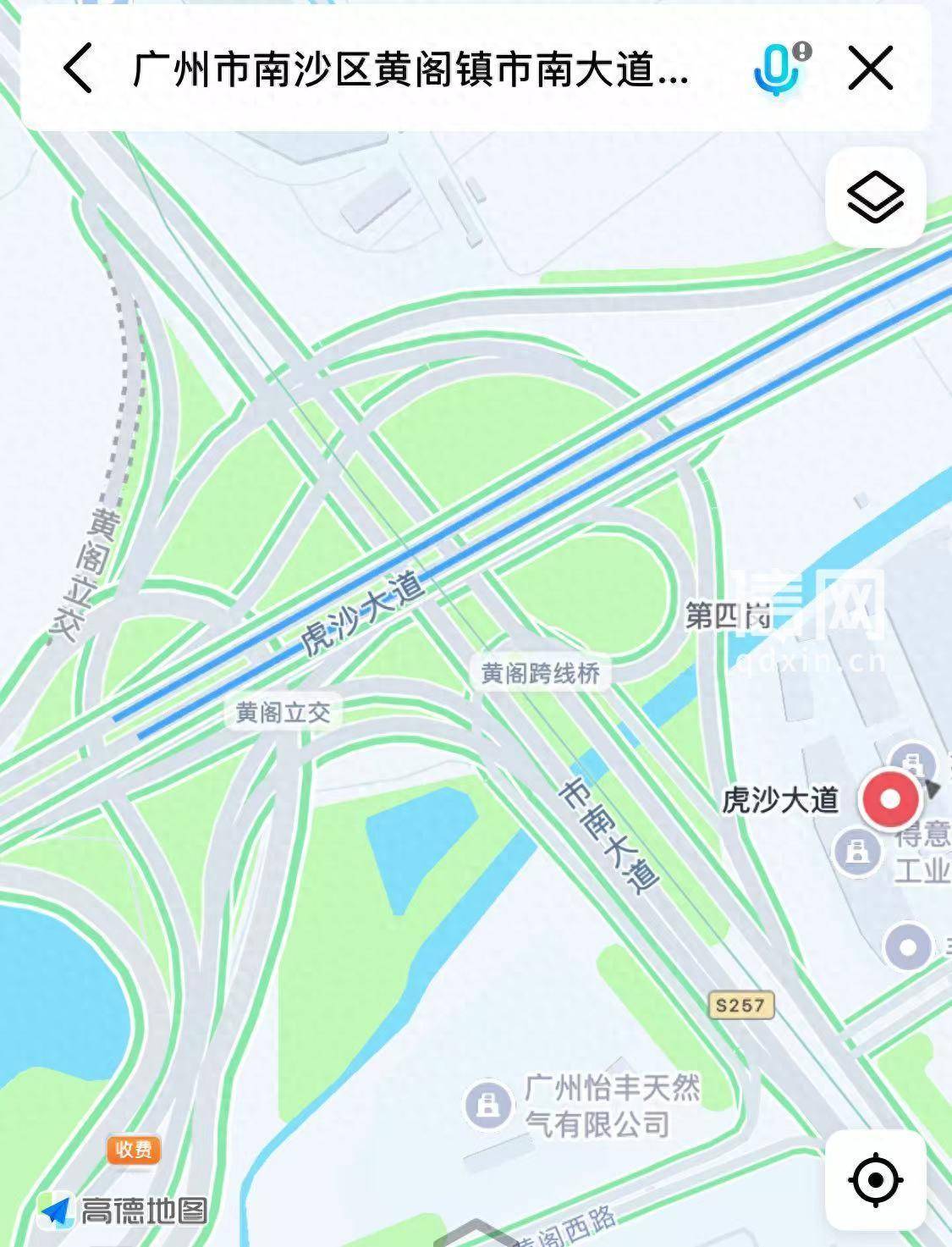Start voice search with the microphone
Screen dimensions: 952x1247
coord(777,69)
